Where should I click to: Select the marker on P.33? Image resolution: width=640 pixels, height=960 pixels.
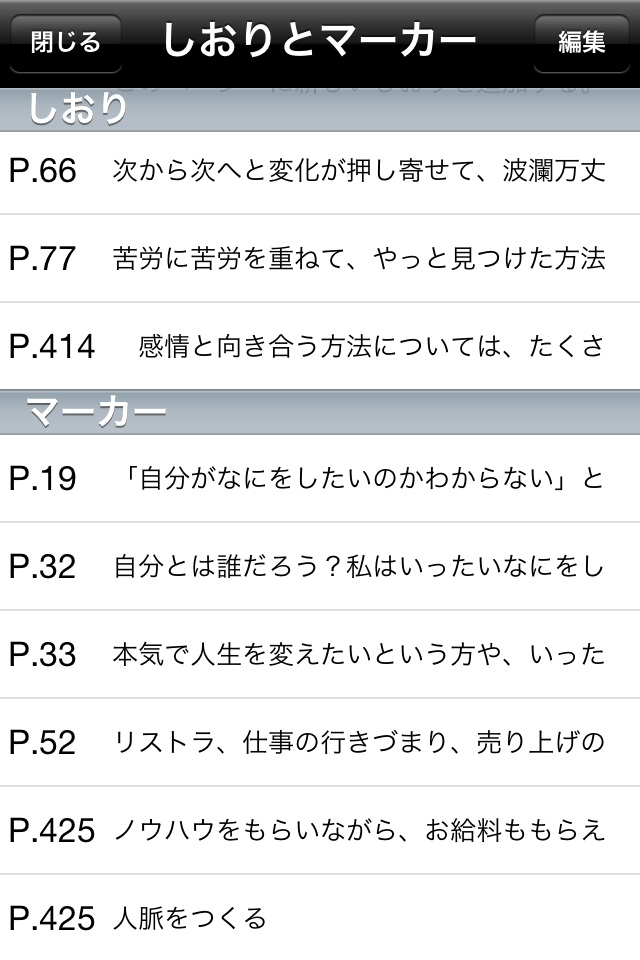click(x=320, y=655)
